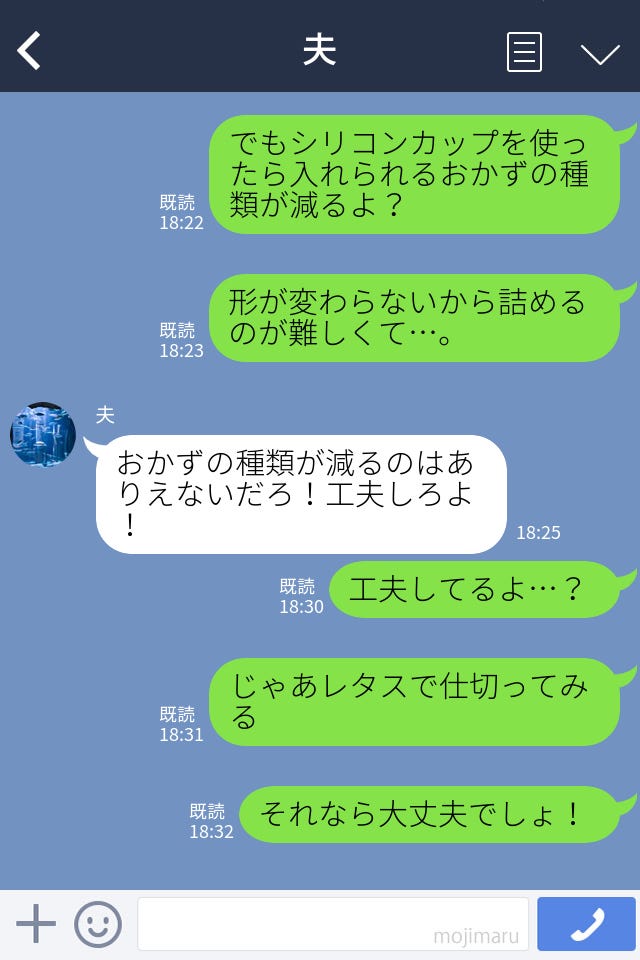View 夫's profile picture
Viewport: 640px width, 960px height.
point(43,435)
